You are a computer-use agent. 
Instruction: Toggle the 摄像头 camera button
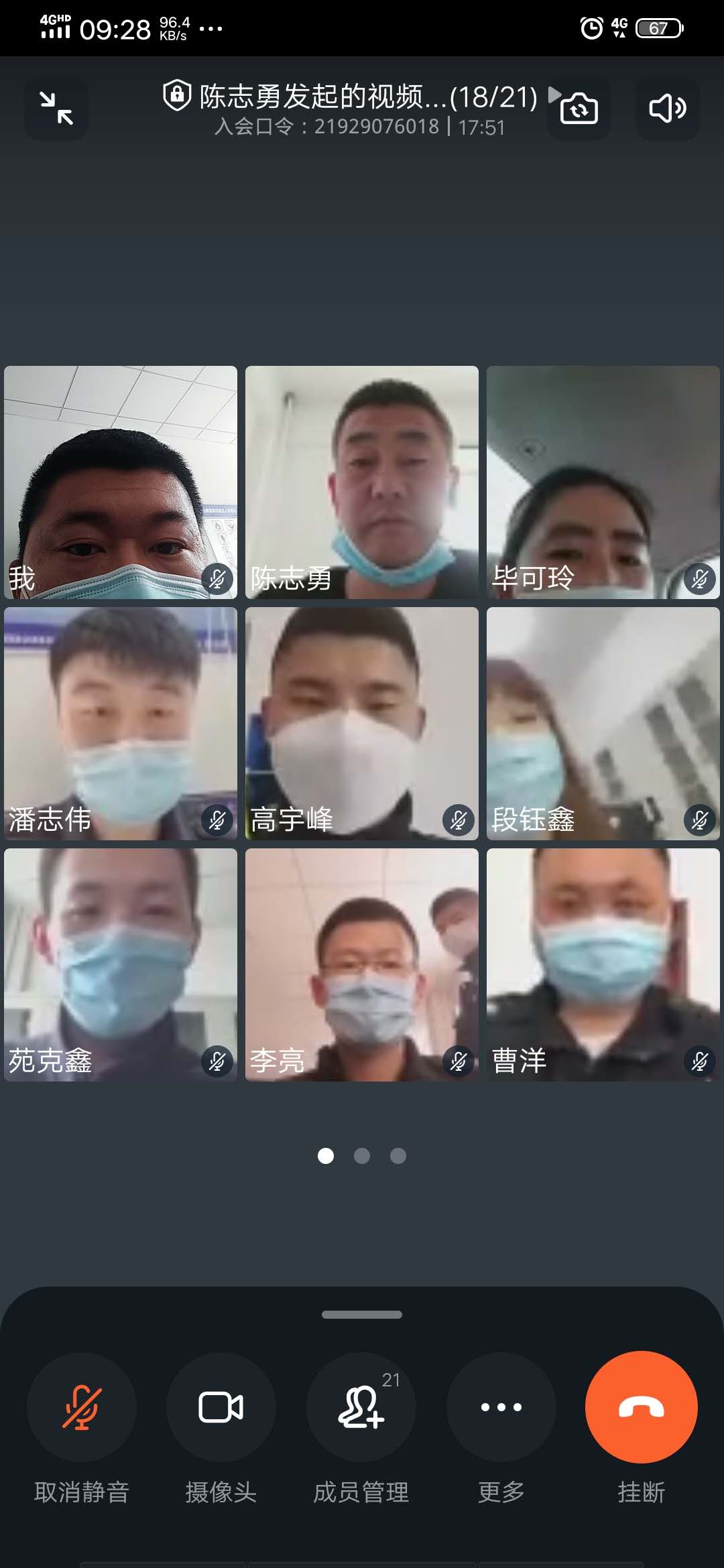[x=221, y=1407]
